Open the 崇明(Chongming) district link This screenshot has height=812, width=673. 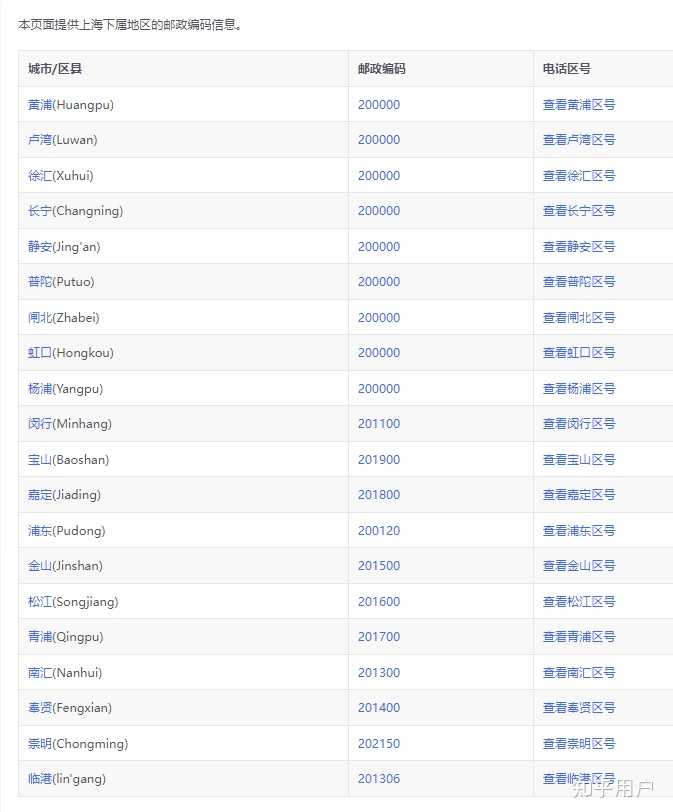point(78,744)
